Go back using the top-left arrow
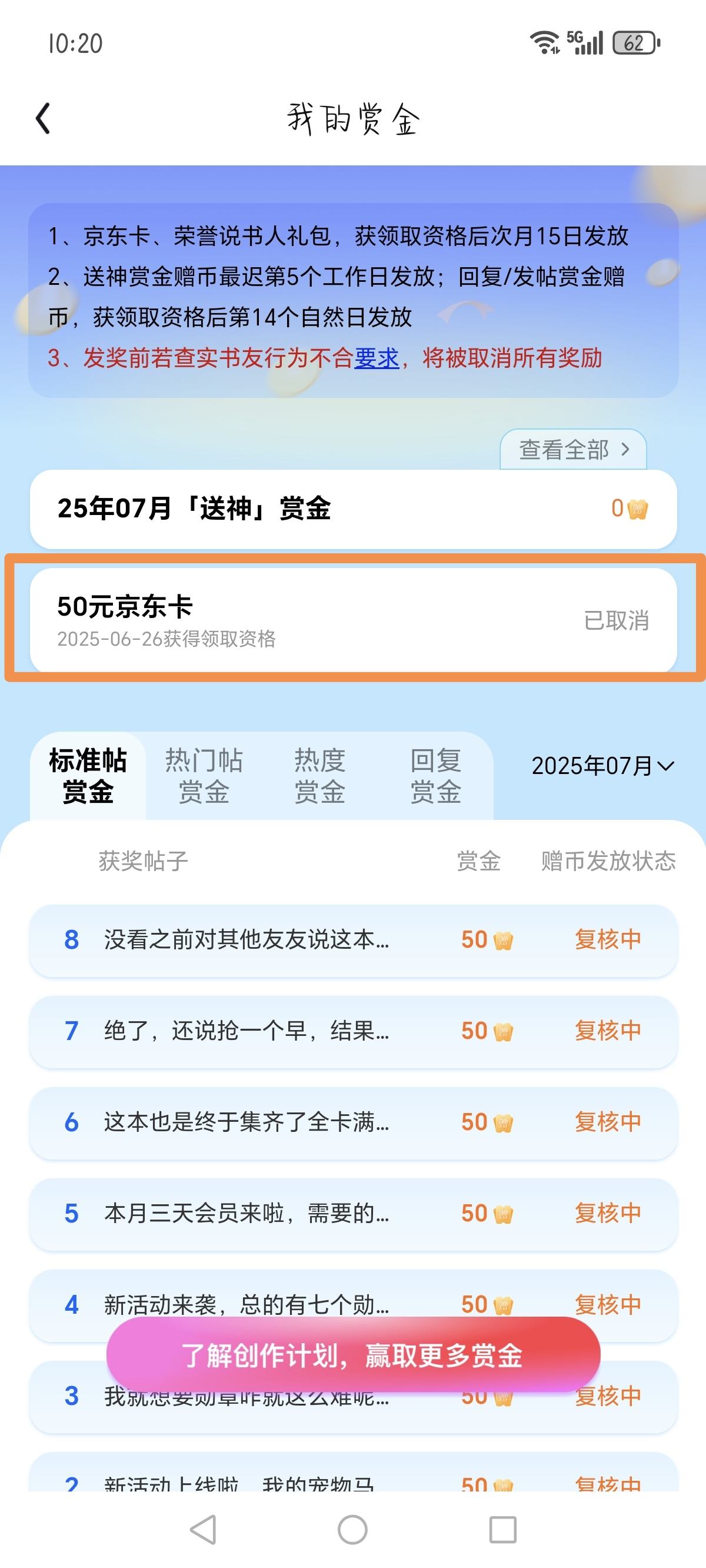 point(42,118)
